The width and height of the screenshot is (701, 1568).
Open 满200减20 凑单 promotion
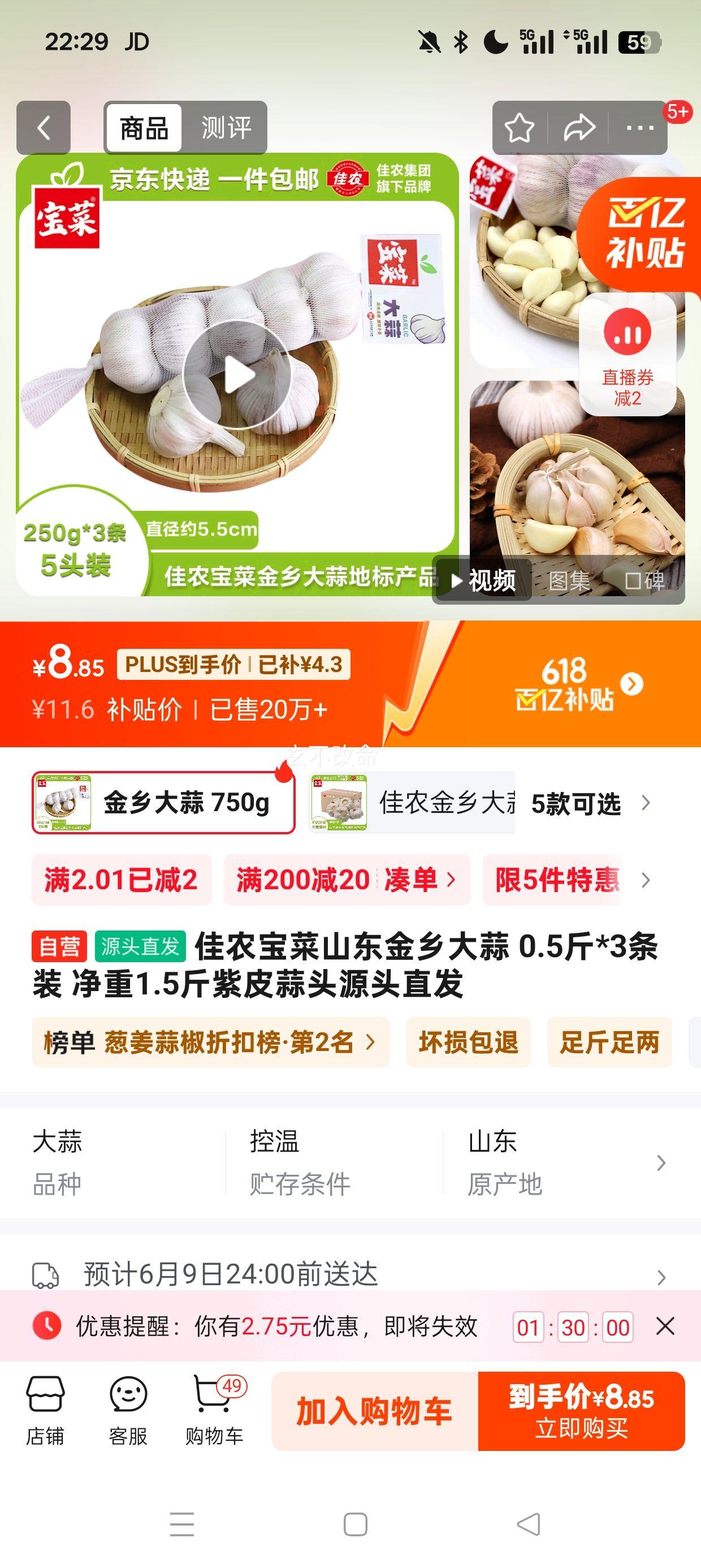347,880
